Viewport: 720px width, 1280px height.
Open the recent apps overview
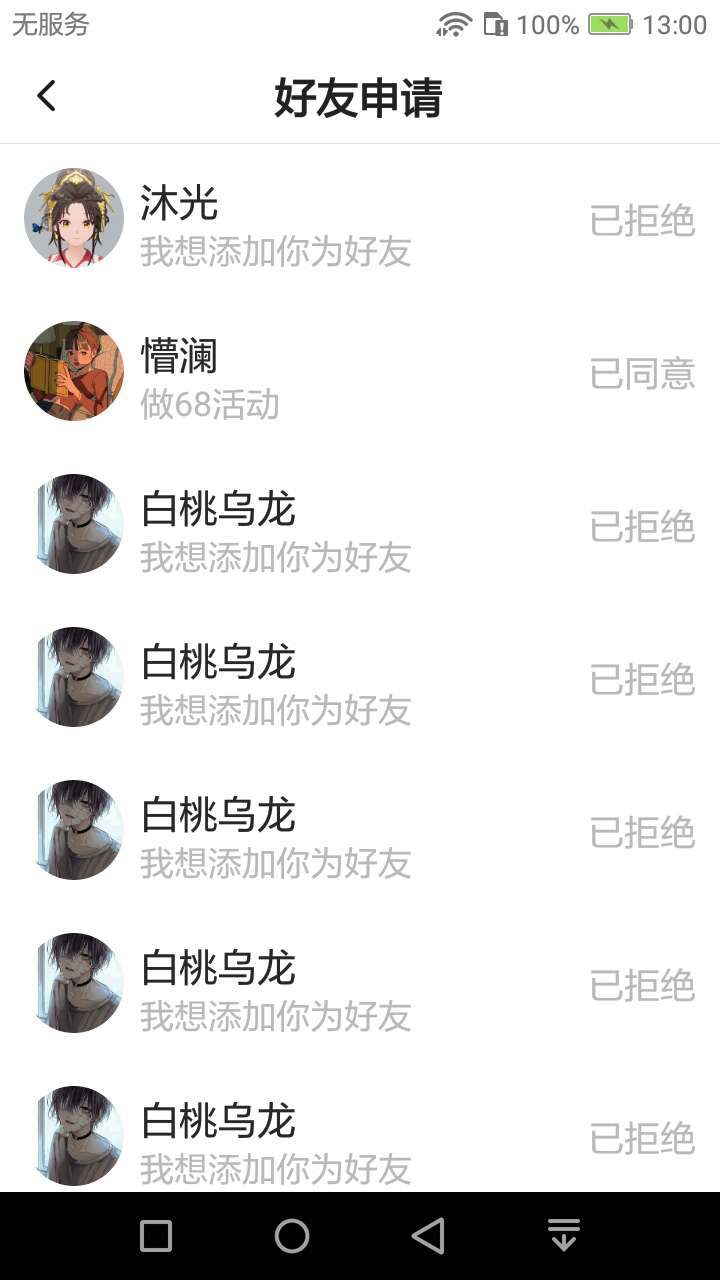click(156, 1236)
